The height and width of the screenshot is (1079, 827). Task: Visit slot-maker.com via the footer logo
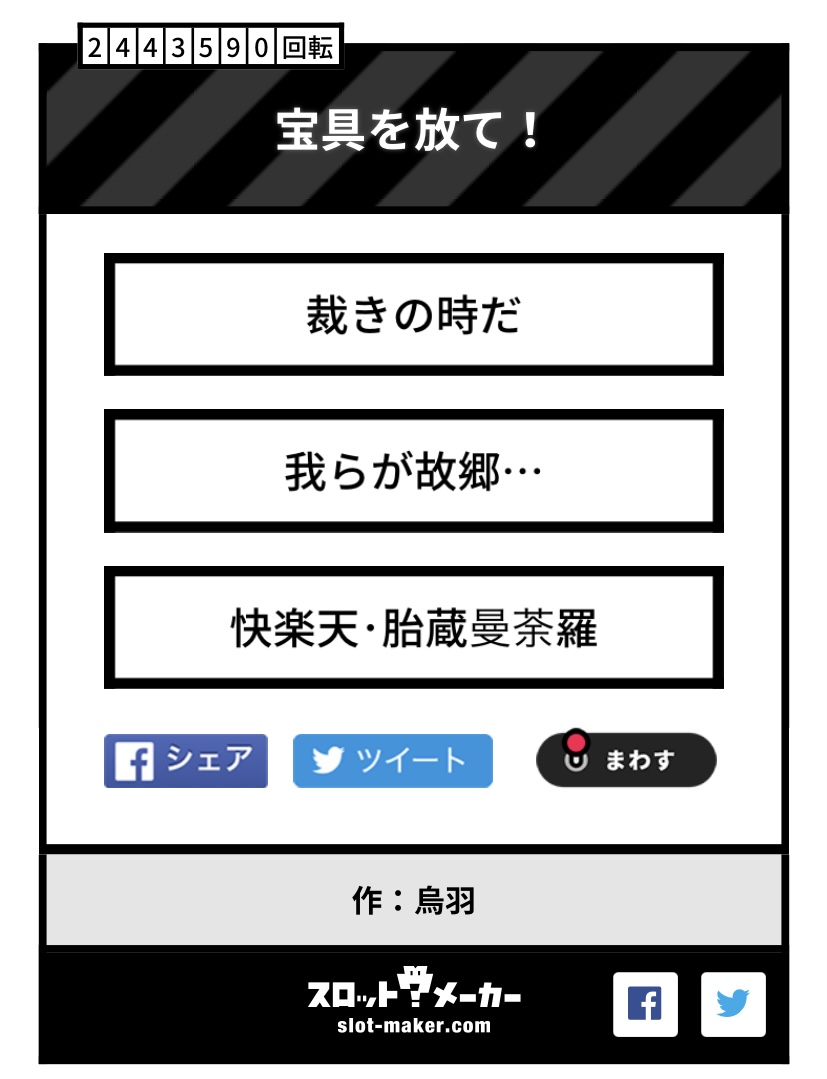click(x=414, y=1003)
